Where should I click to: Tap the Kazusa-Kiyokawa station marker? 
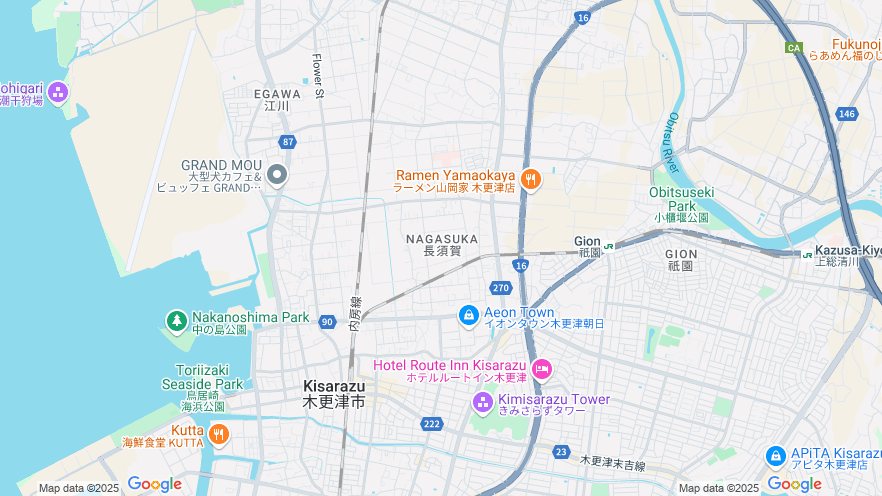pos(807,254)
